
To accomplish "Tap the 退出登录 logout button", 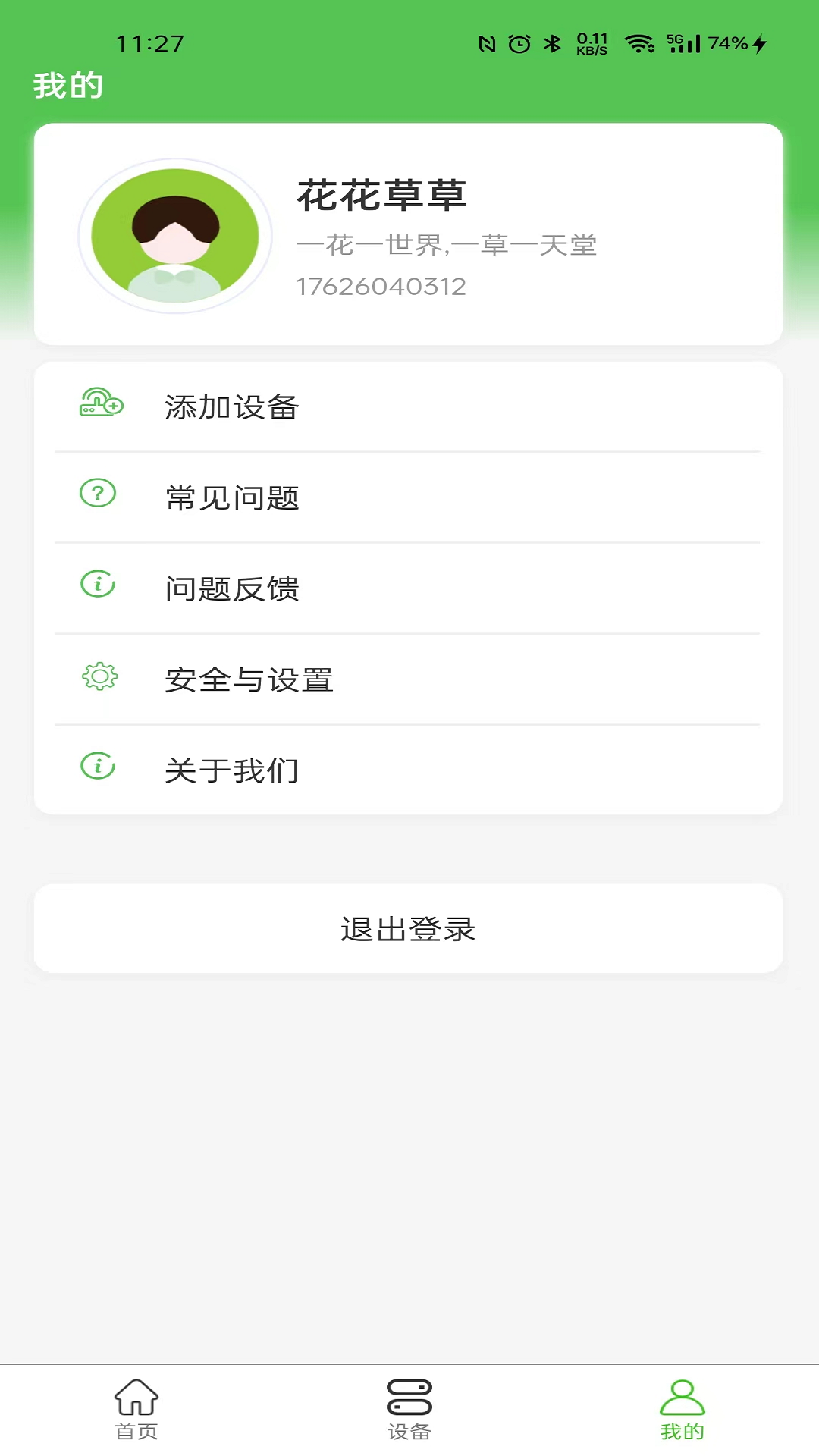I will (409, 928).
